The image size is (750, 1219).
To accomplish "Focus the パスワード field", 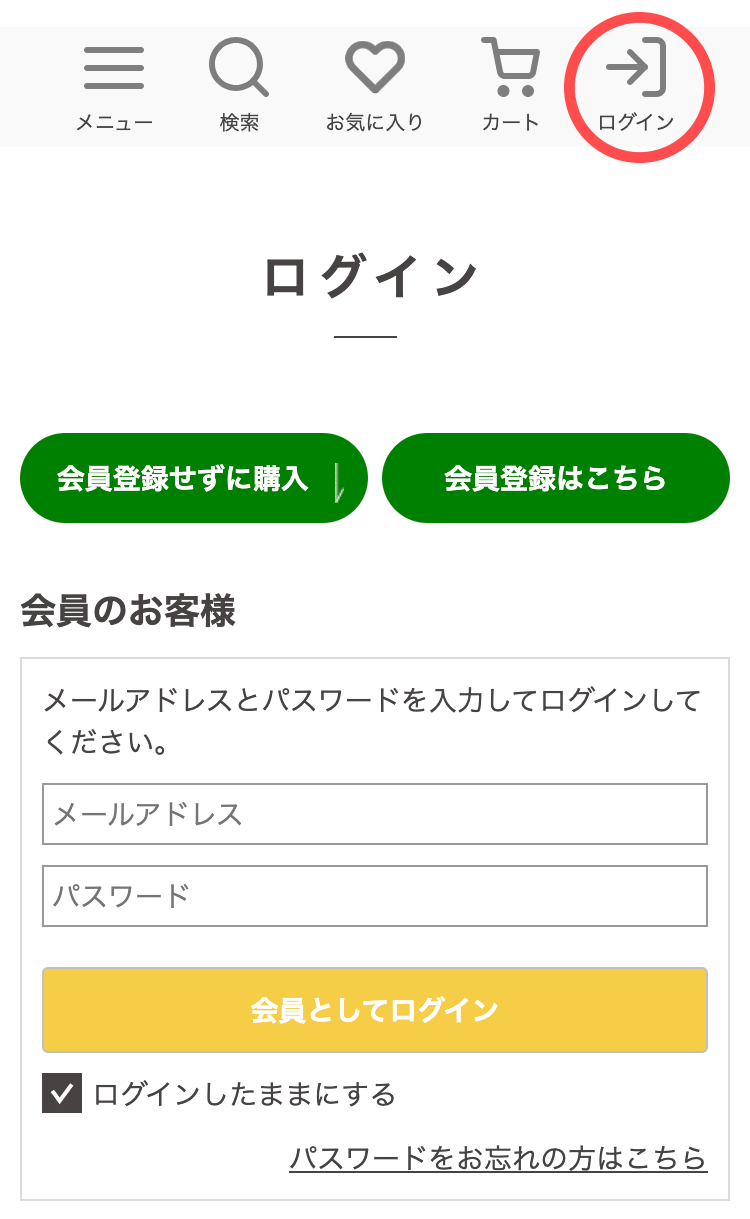I will click(x=375, y=896).
